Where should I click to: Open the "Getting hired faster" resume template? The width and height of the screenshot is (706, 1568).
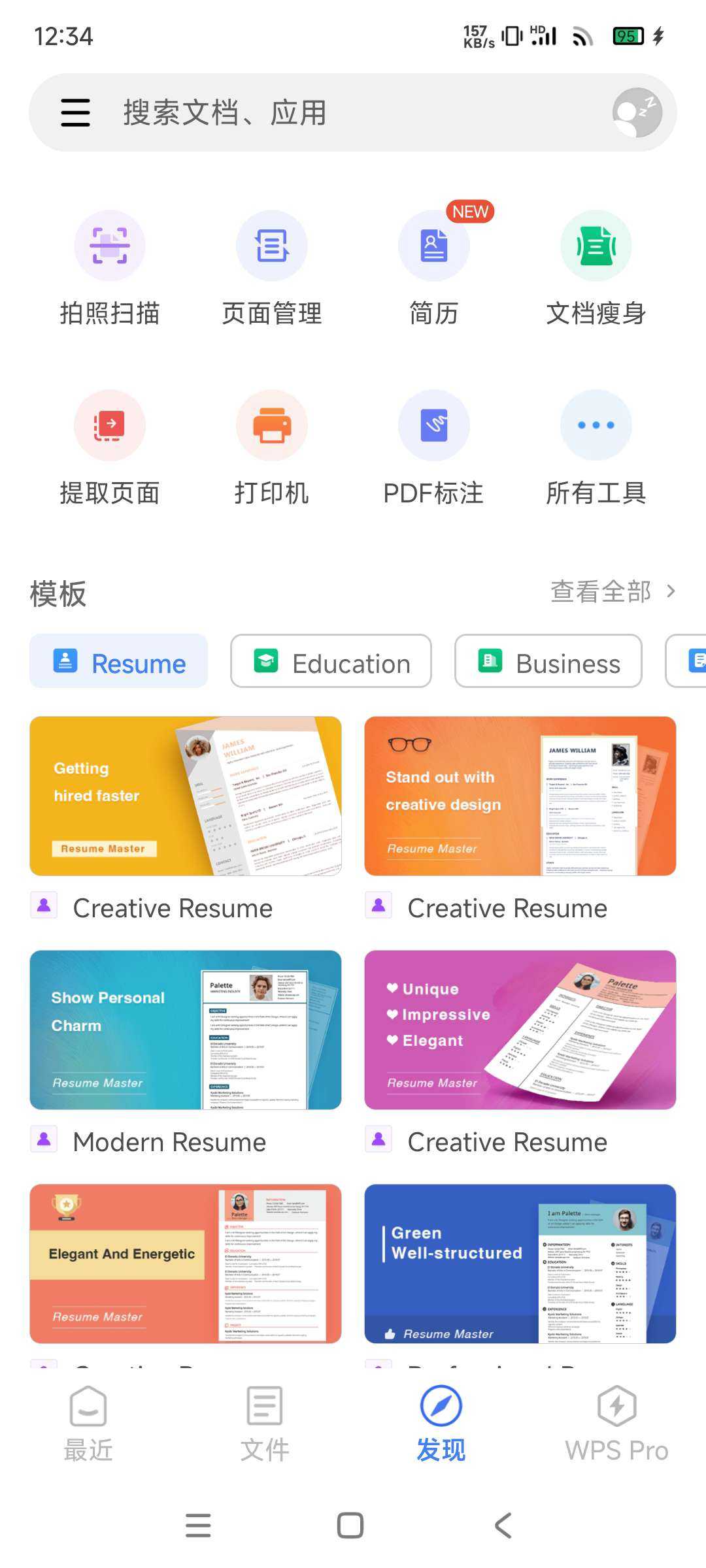186,796
